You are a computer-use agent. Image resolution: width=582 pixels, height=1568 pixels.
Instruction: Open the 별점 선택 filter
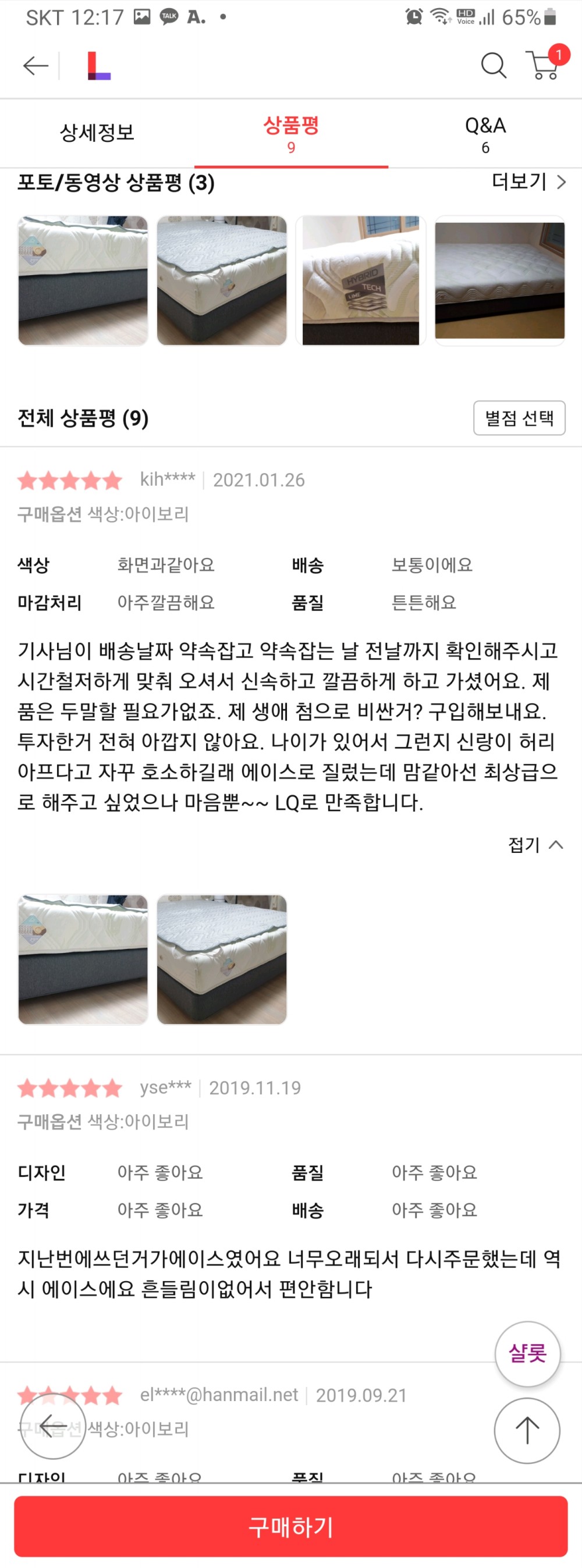click(x=519, y=418)
